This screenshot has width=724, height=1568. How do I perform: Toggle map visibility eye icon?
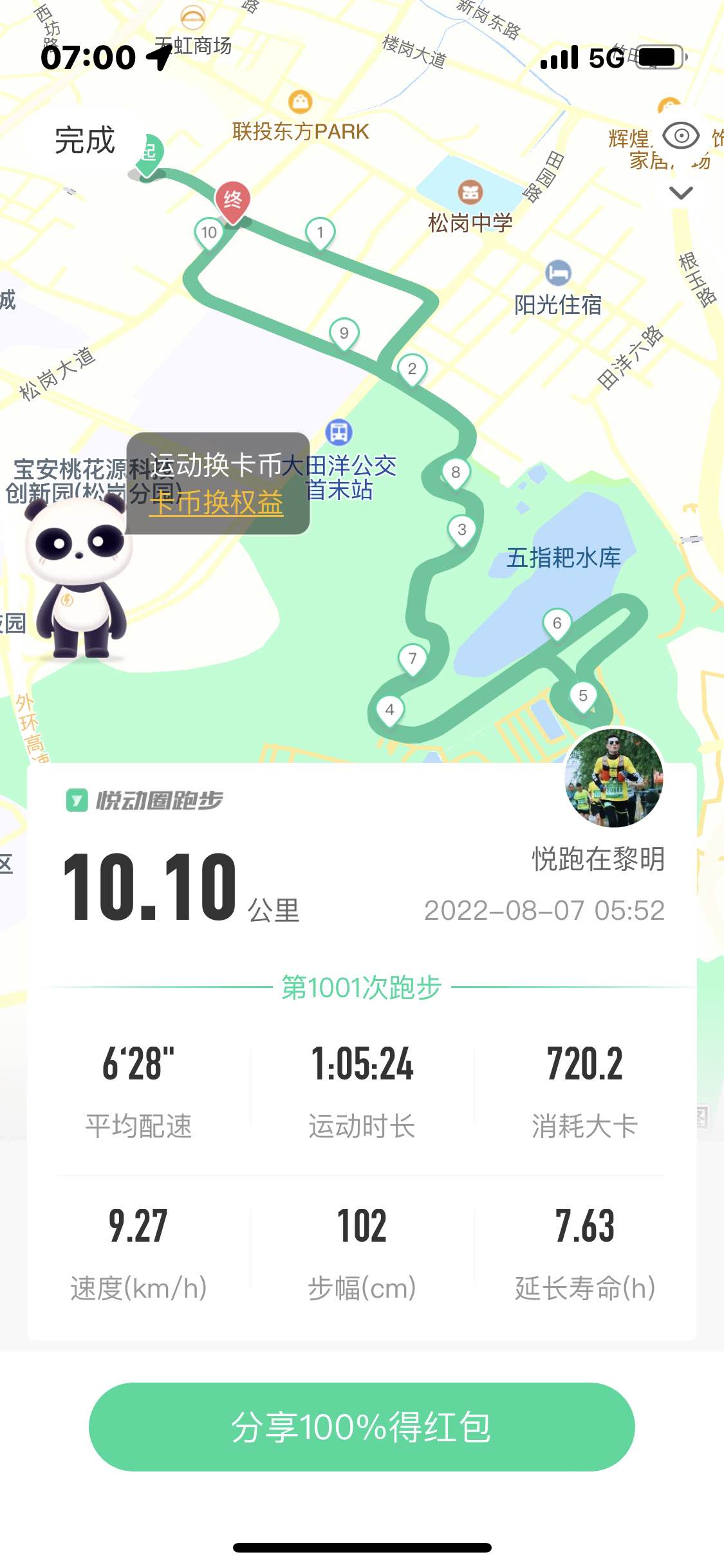point(681,136)
